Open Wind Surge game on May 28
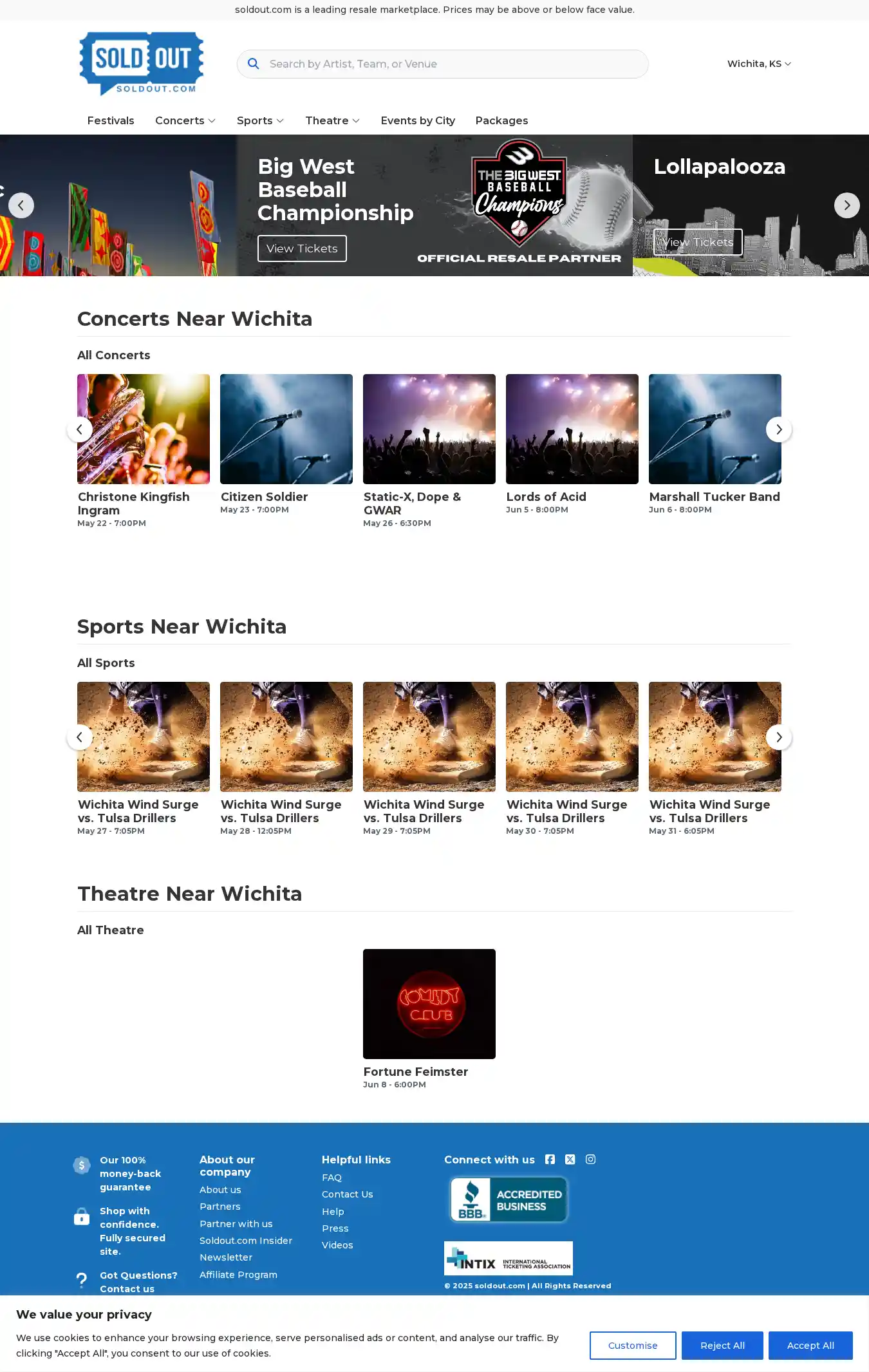The image size is (869, 1372). pyautogui.click(x=286, y=737)
